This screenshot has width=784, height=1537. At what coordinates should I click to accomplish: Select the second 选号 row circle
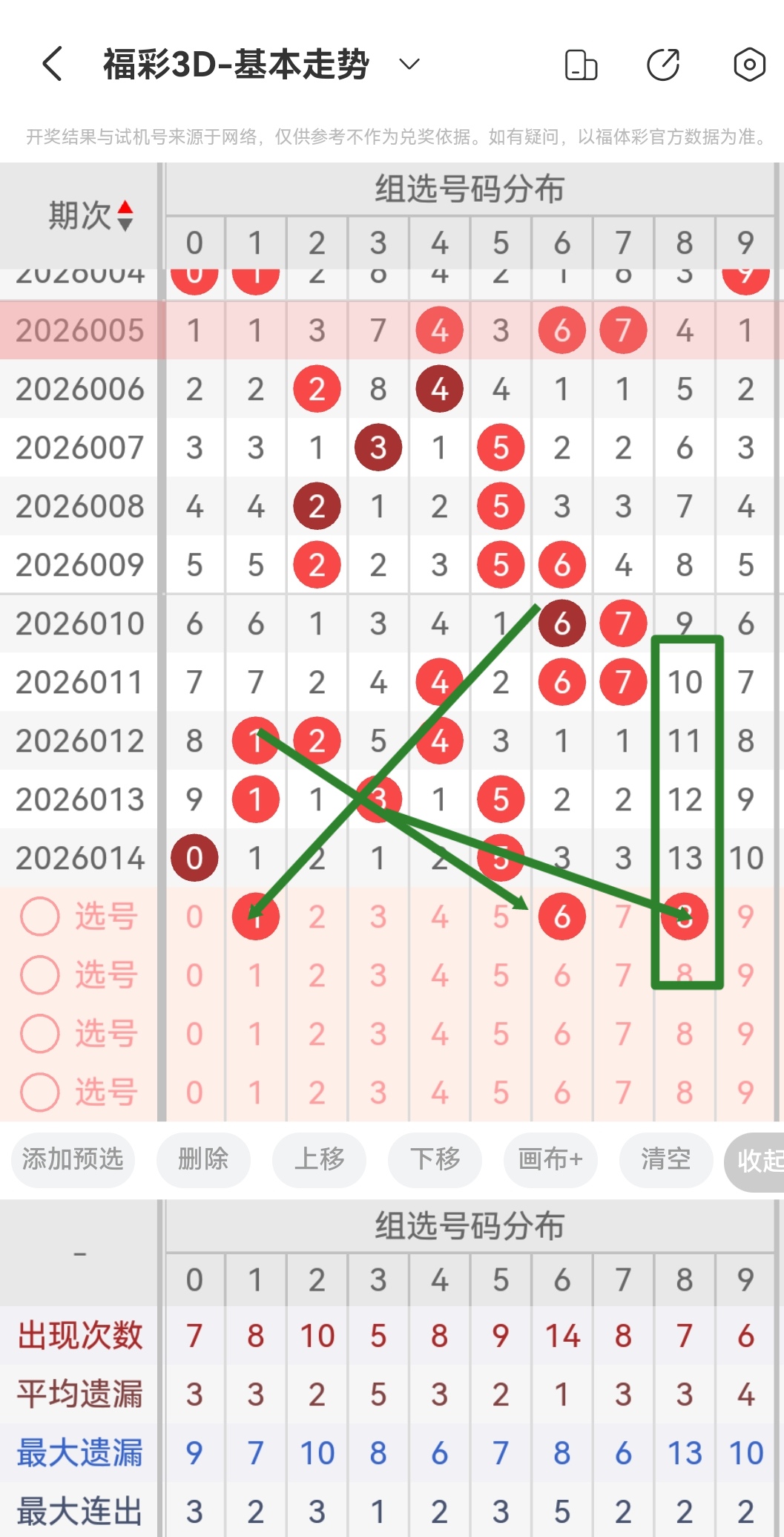tap(41, 975)
